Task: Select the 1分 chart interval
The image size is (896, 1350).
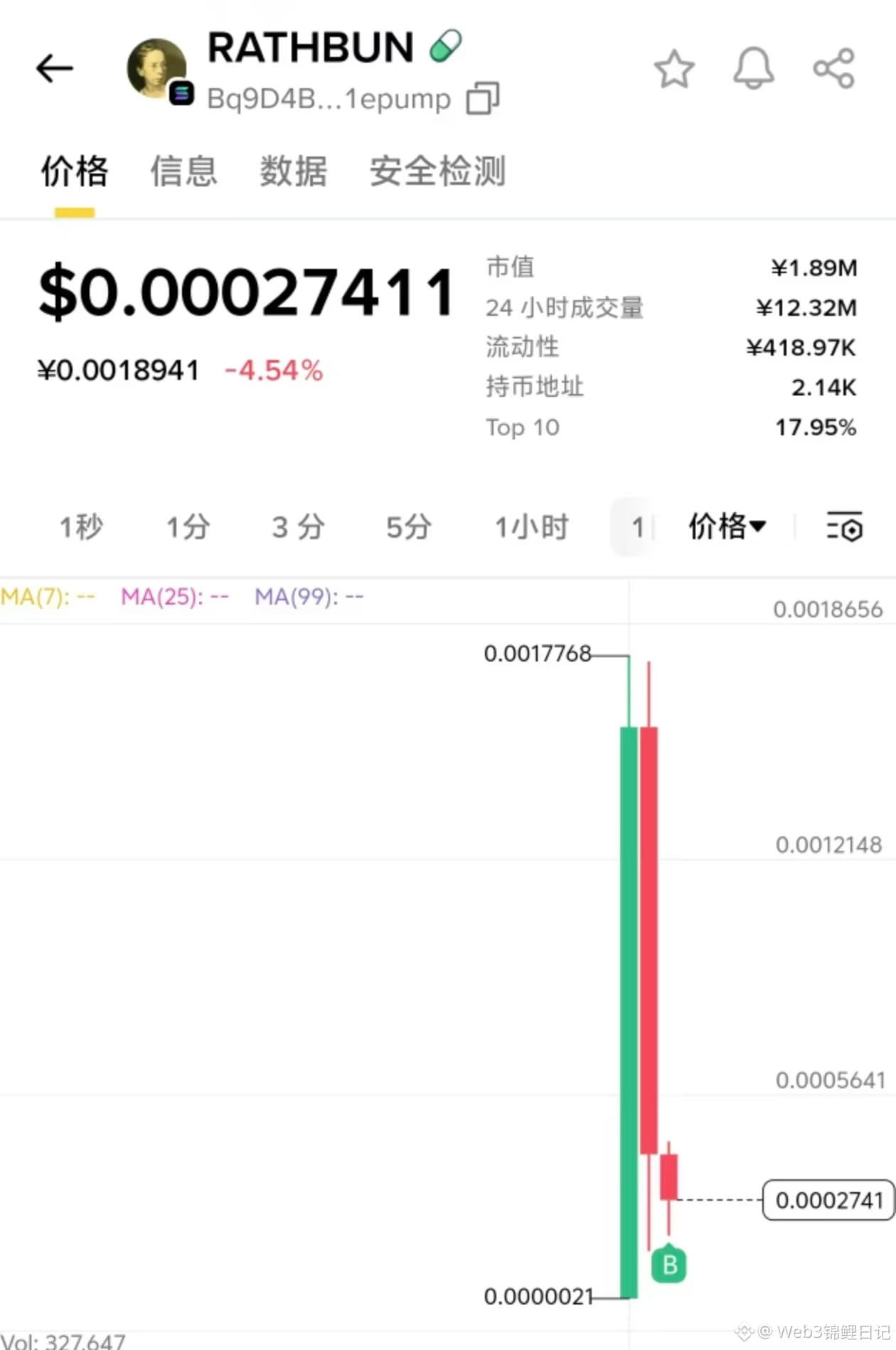Action: (188, 527)
